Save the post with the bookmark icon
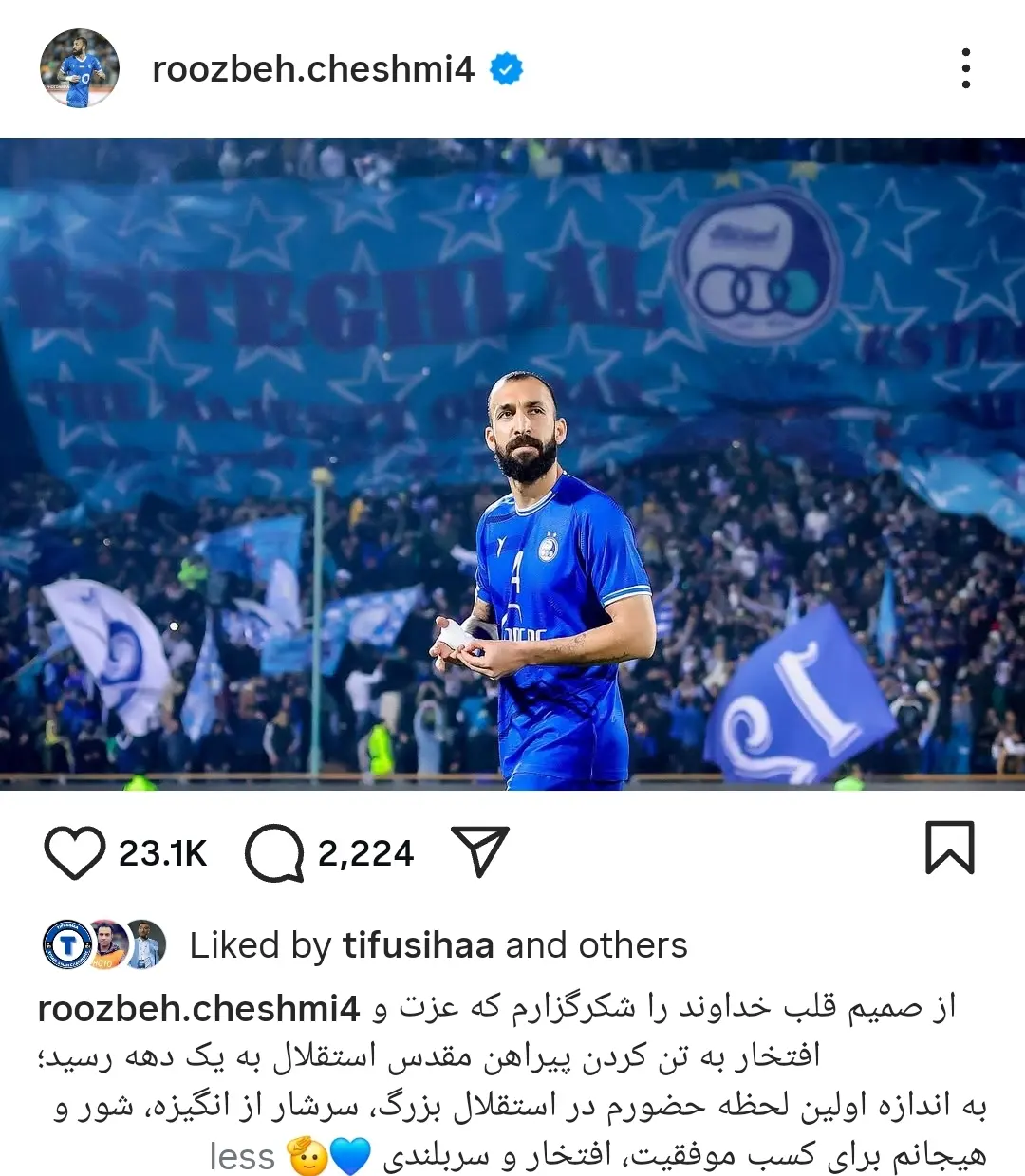Screen dimensions: 1025x1176 click(x=949, y=848)
